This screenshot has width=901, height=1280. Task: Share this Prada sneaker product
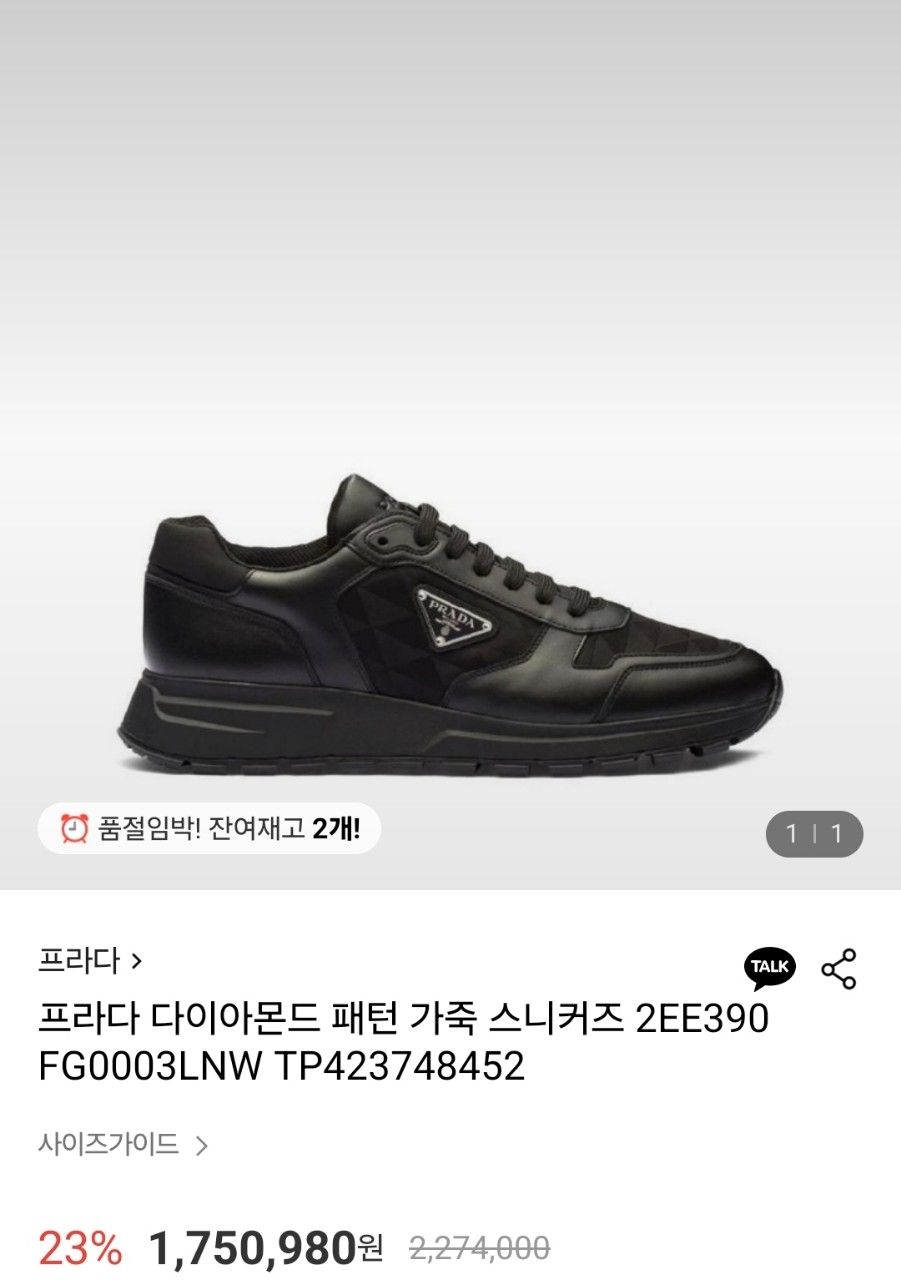838,969
